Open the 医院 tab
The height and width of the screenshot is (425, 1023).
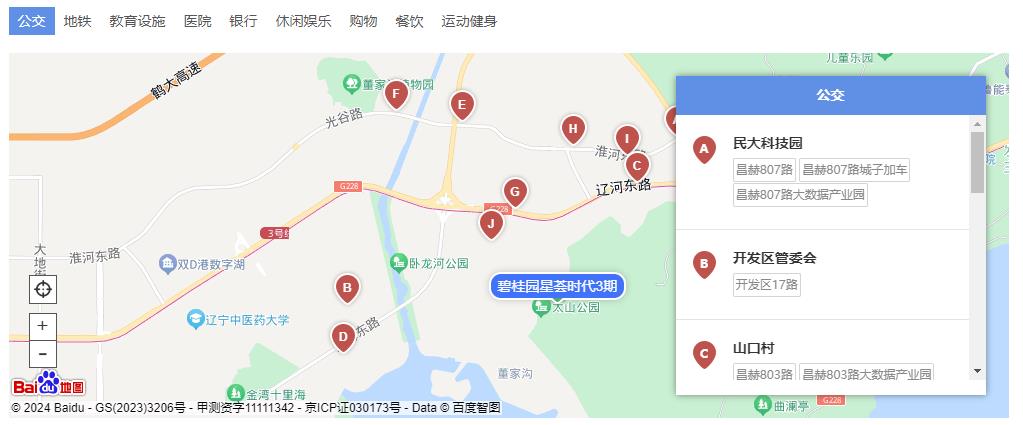tap(197, 21)
